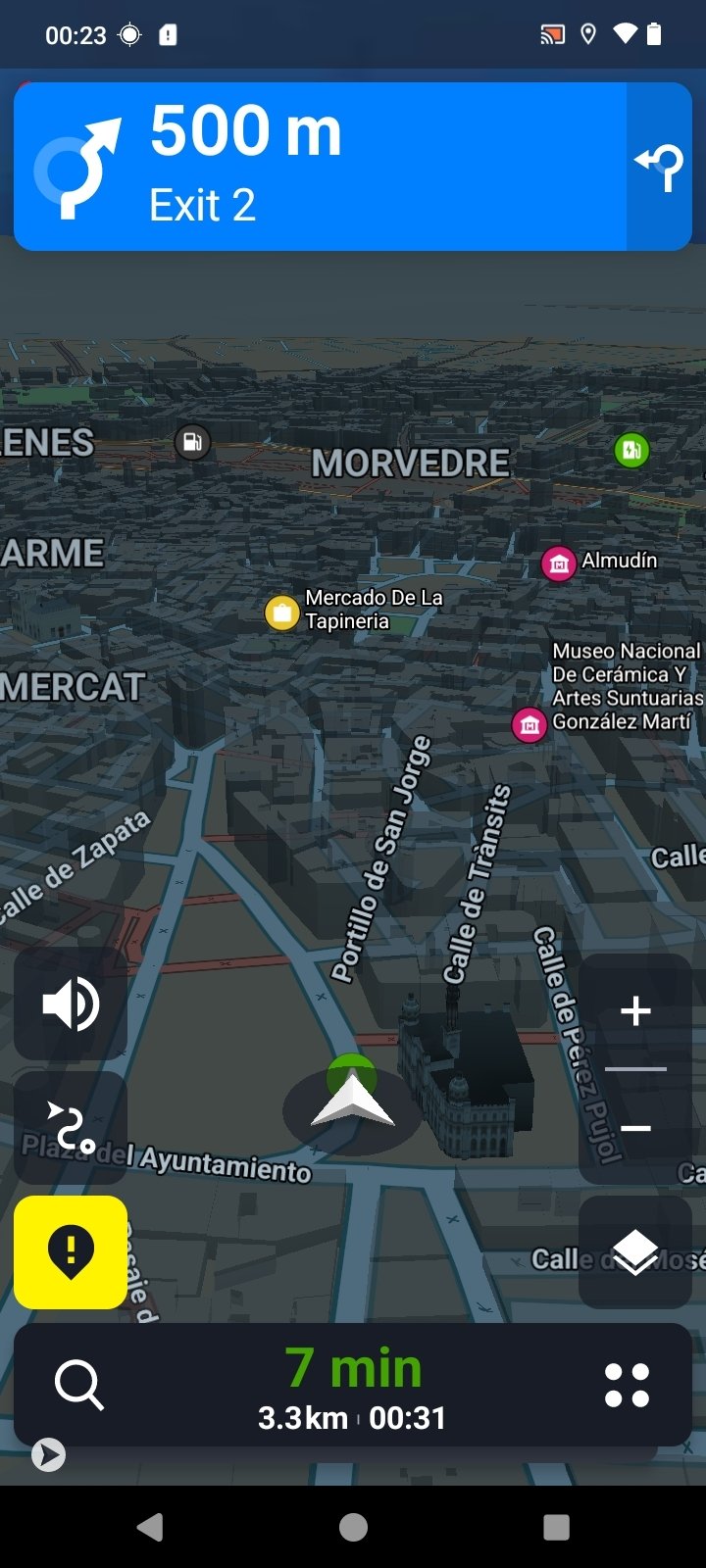
Task: Mute the voice guidance speaker
Action: click(x=71, y=1004)
